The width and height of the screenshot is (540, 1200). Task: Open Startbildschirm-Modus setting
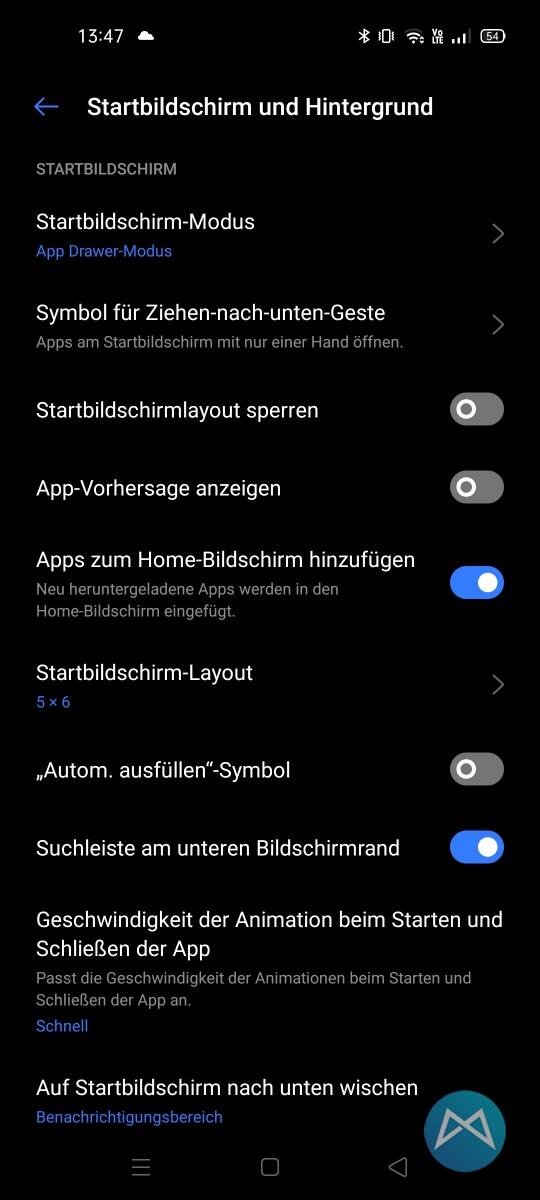(x=270, y=235)
